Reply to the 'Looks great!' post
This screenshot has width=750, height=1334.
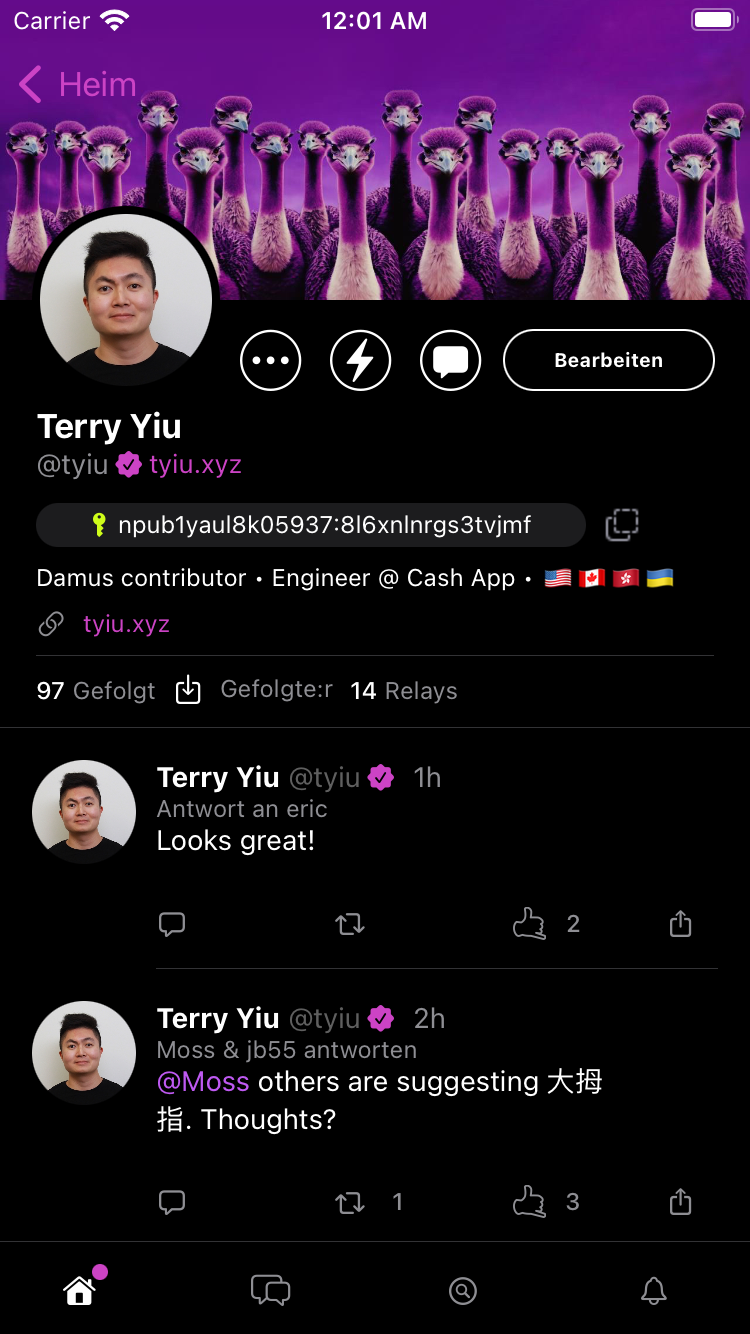coord(172,923)
